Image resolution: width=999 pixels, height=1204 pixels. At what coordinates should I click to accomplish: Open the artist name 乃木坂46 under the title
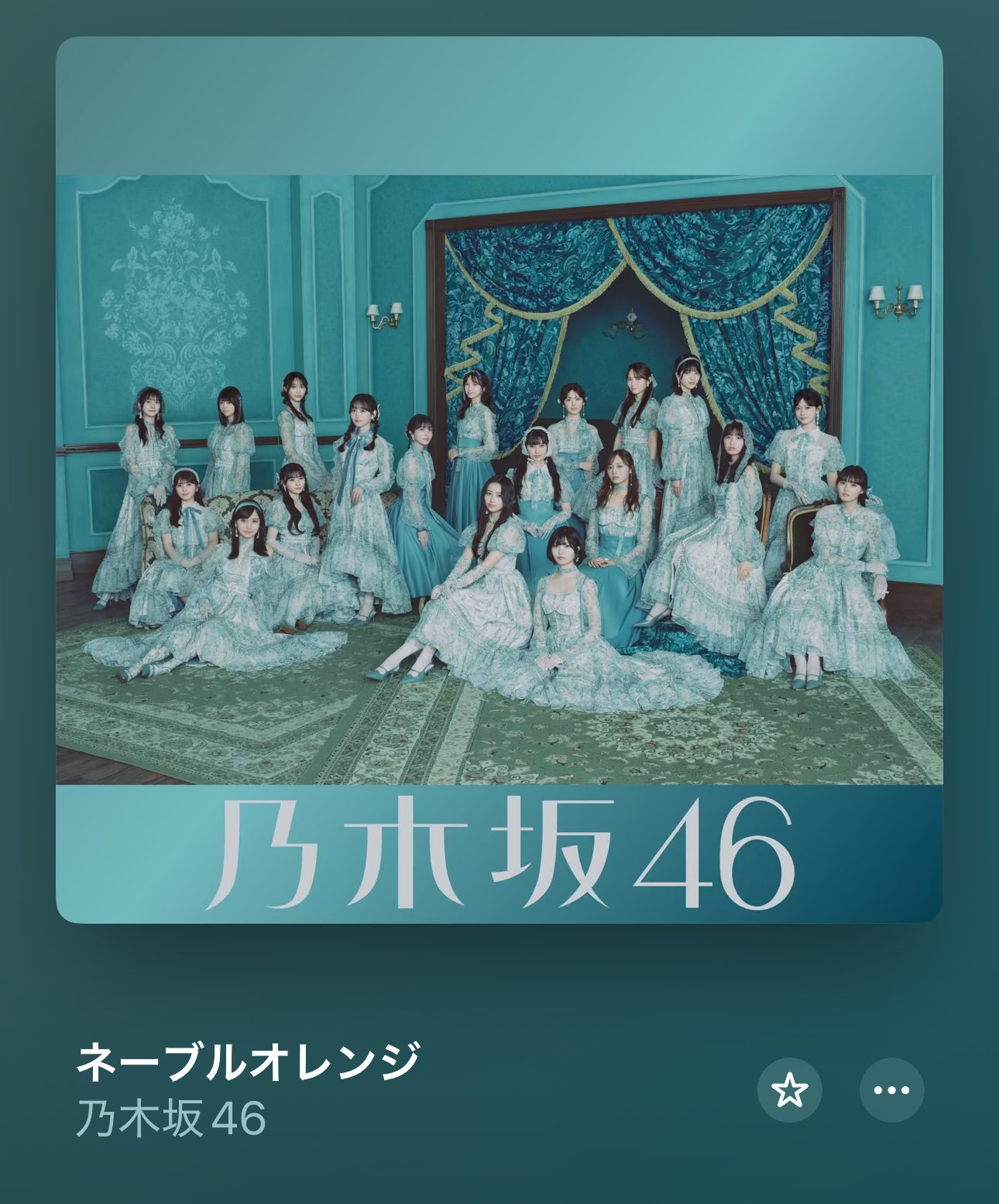pos(172,1119)
